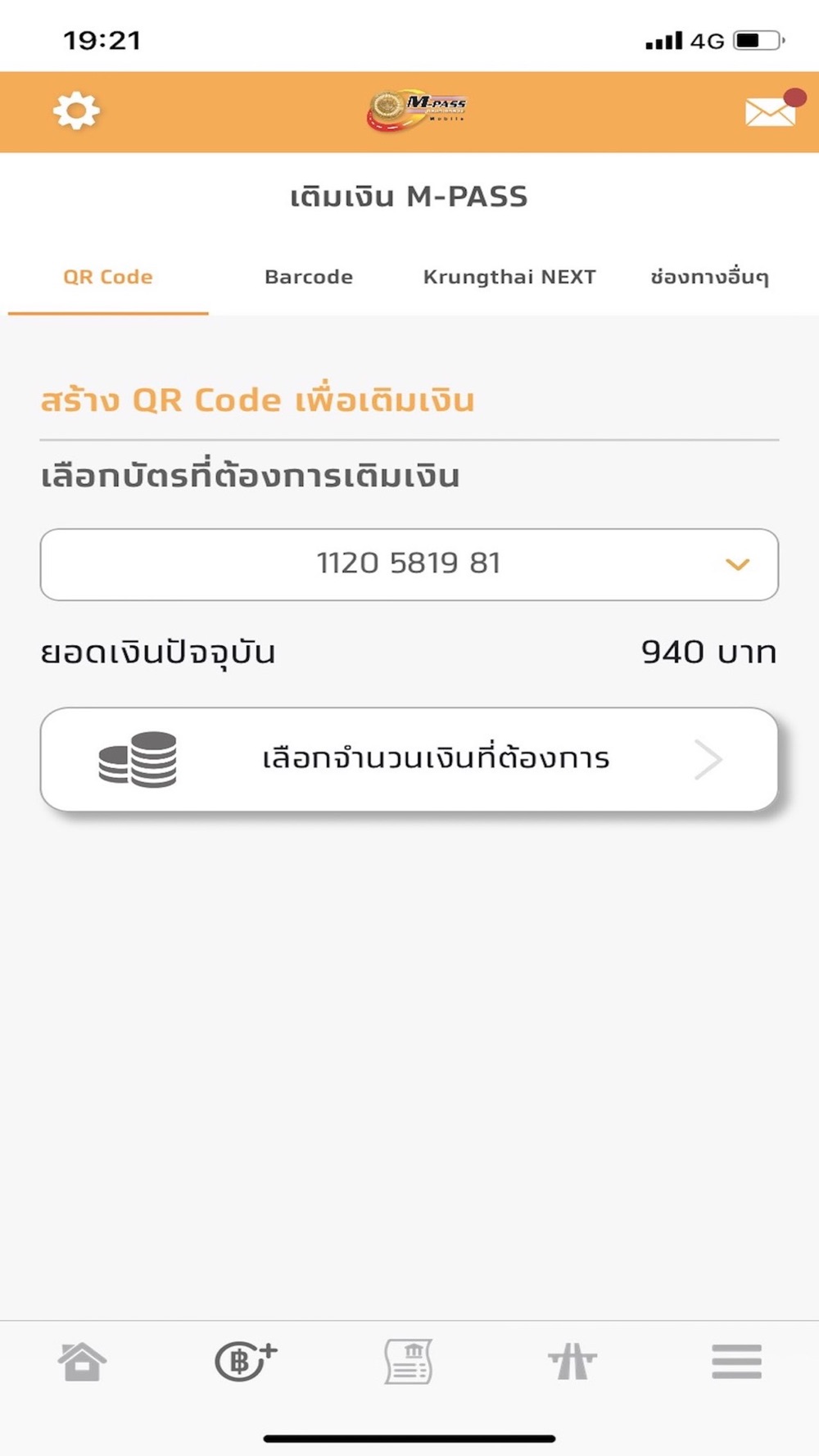Open the motorway road tab in bottom bar
Screen dimensions: 819x1456
[572, 1362]
